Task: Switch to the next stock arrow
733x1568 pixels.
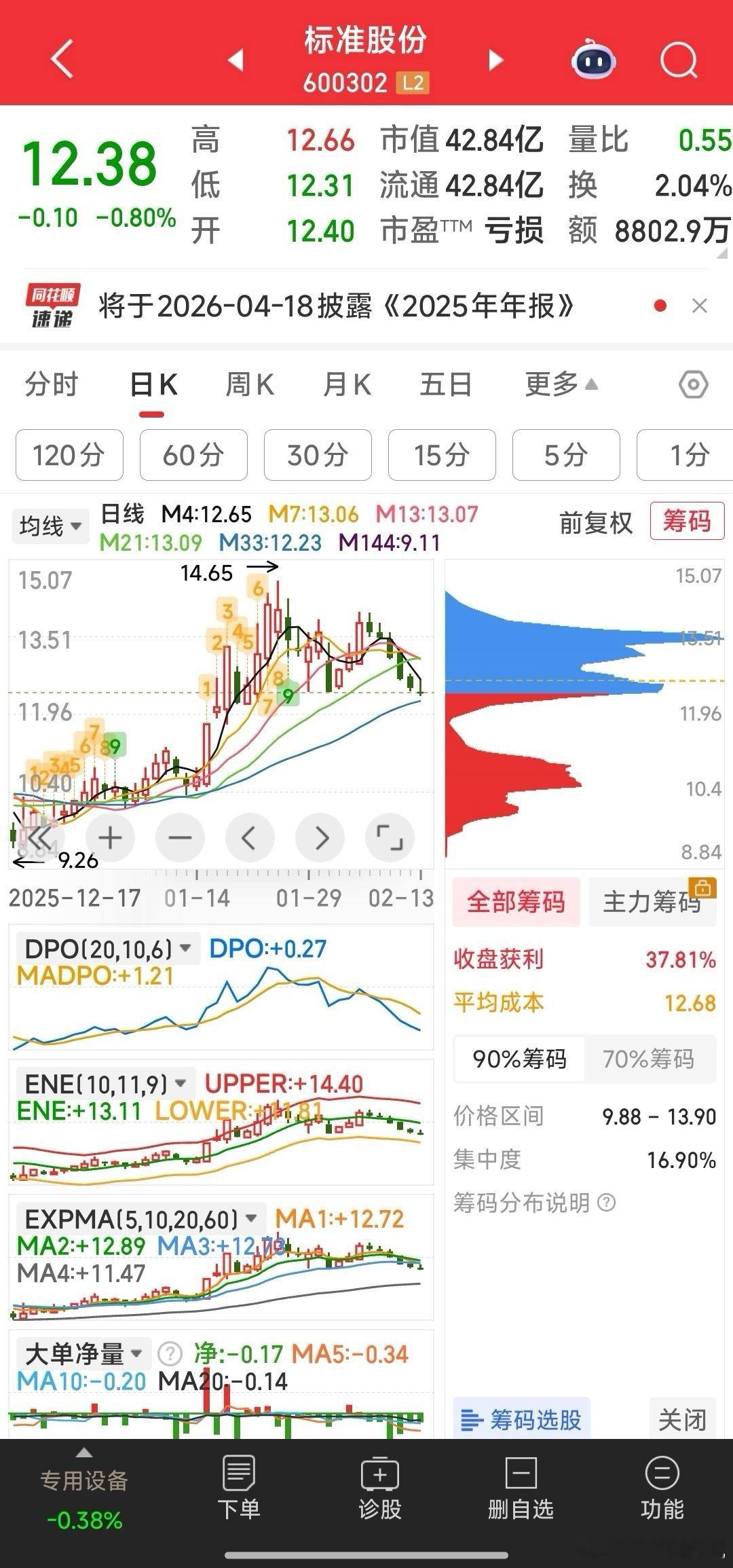Action: pyautogui.click(x=496, y=60)
